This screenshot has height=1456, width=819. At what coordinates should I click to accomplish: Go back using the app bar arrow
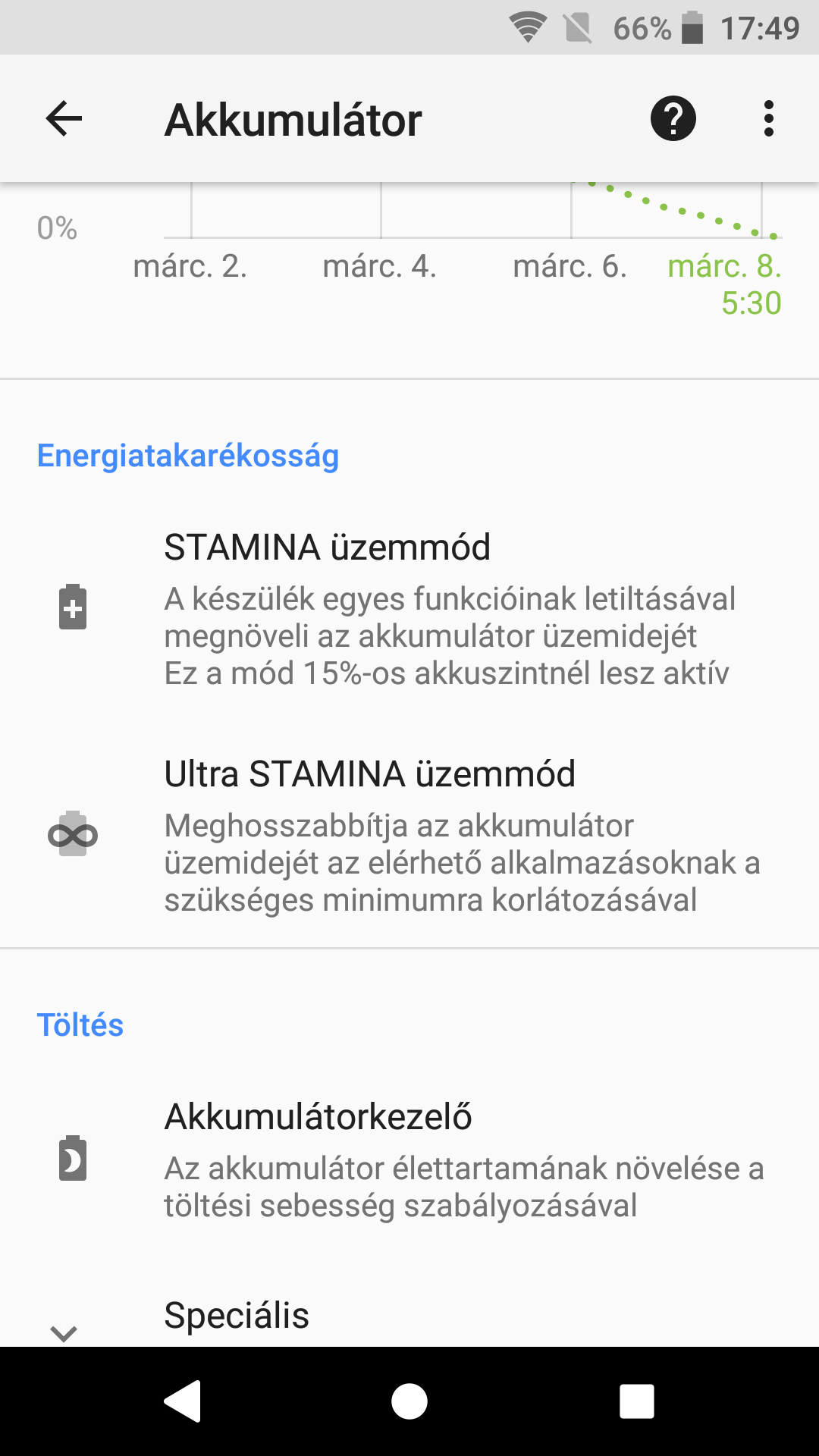coord(64,119)
